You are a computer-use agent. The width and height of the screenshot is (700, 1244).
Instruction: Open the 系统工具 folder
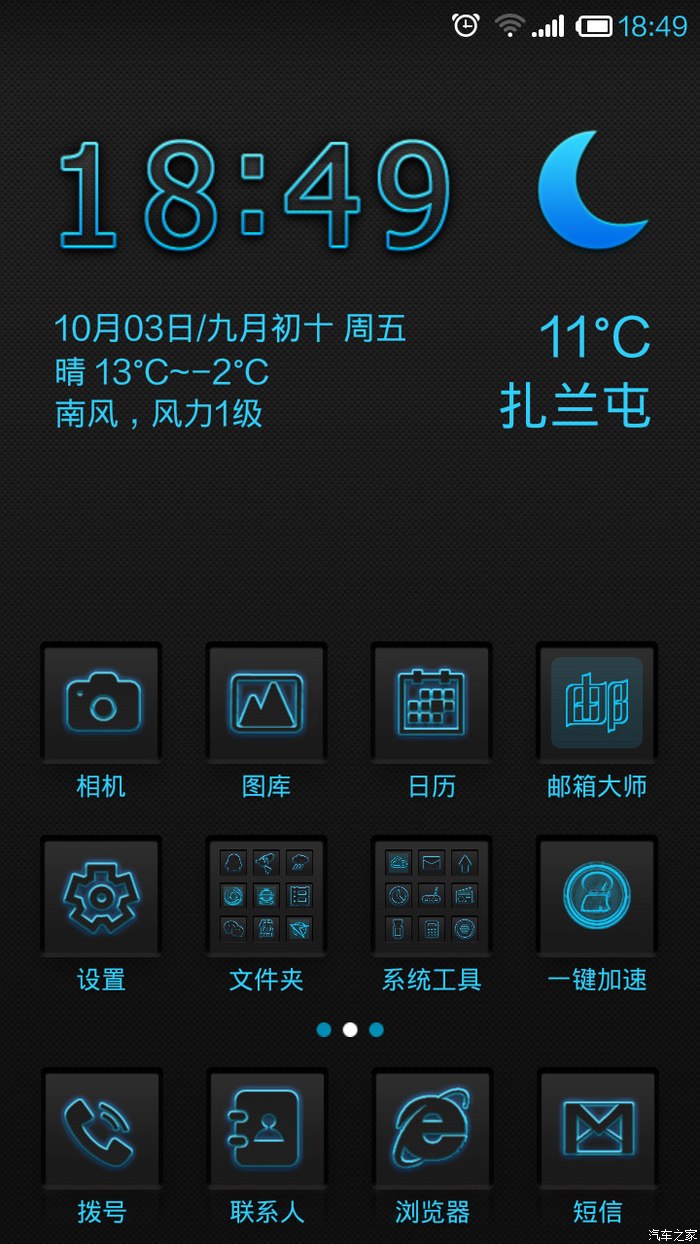click(432, 895)
